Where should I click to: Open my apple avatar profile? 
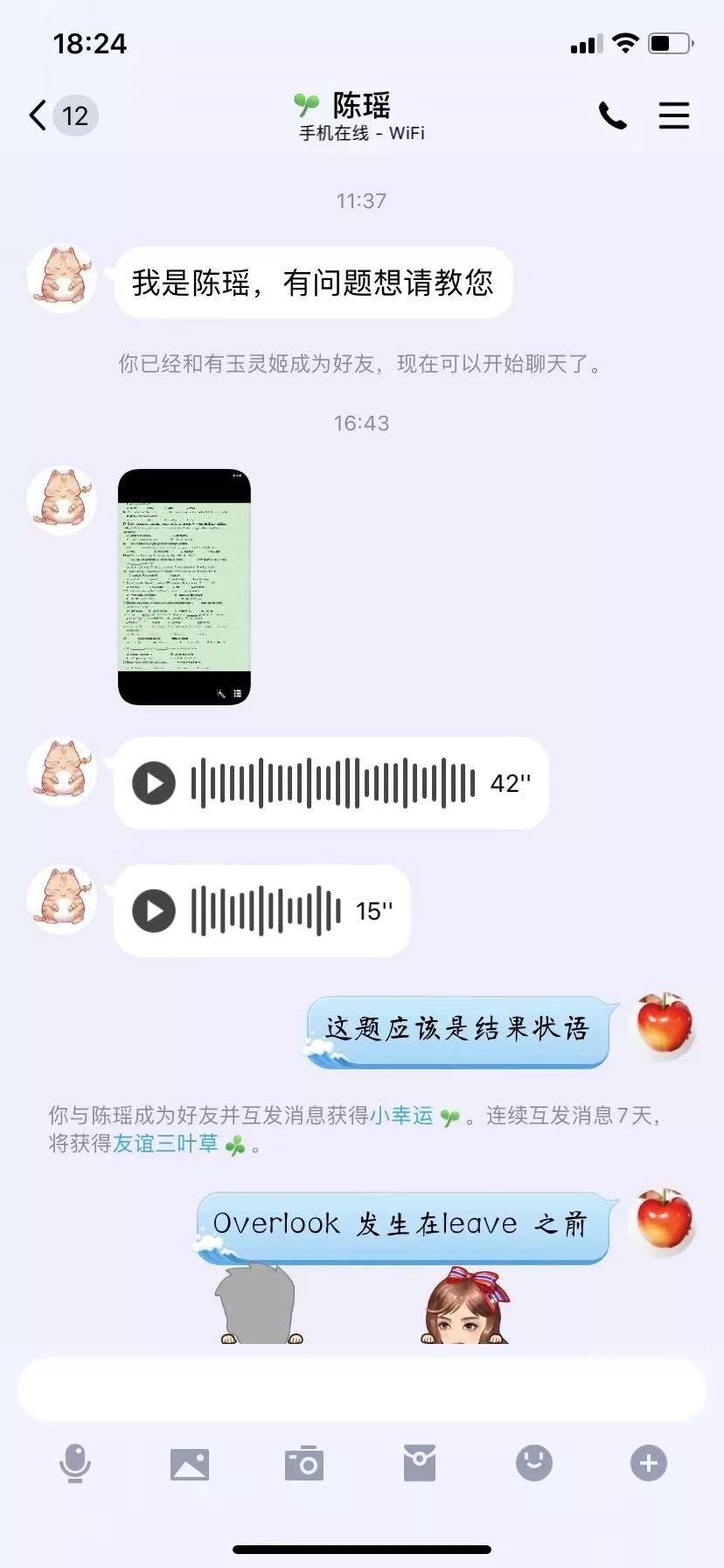point(665,1024)
